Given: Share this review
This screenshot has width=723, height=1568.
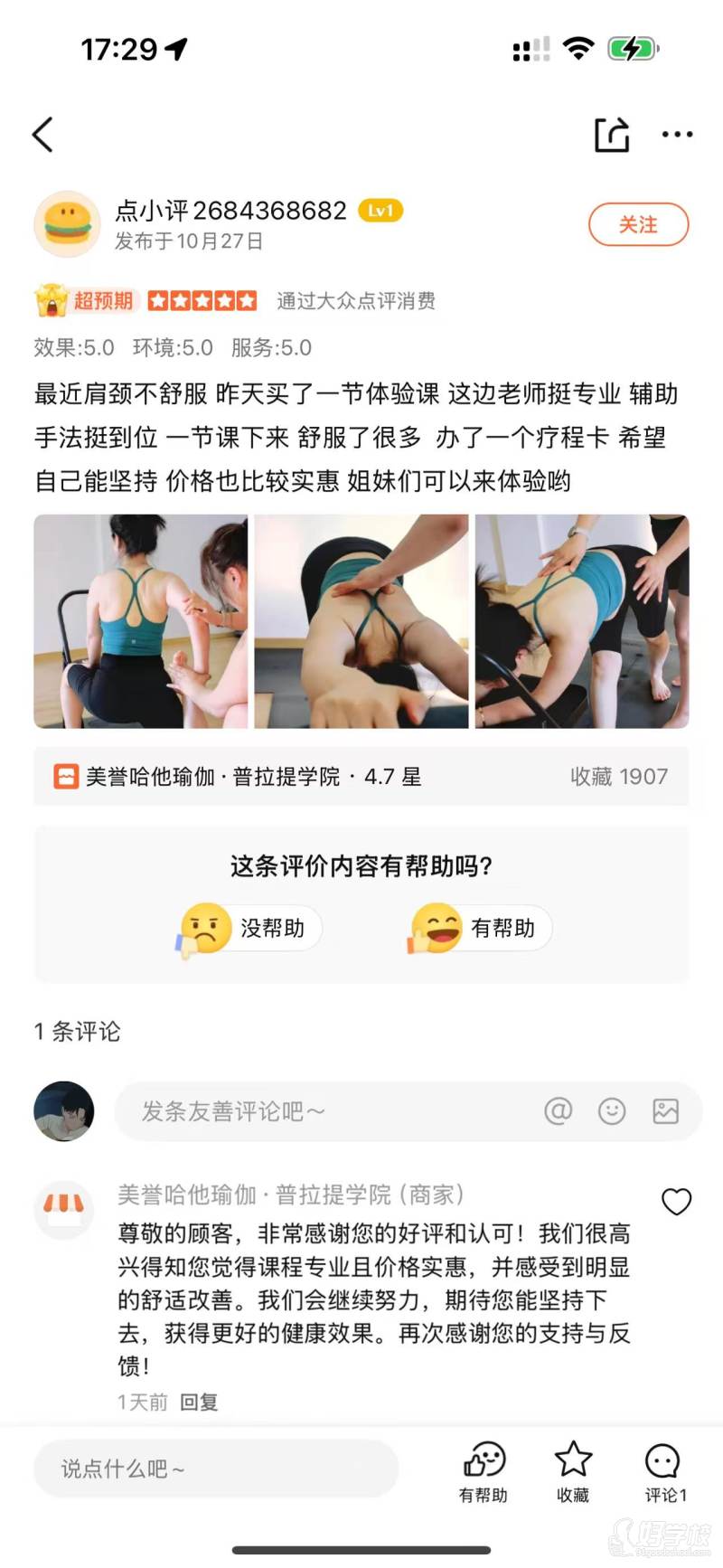Looking at the screenshot, I should coord(612,135).
